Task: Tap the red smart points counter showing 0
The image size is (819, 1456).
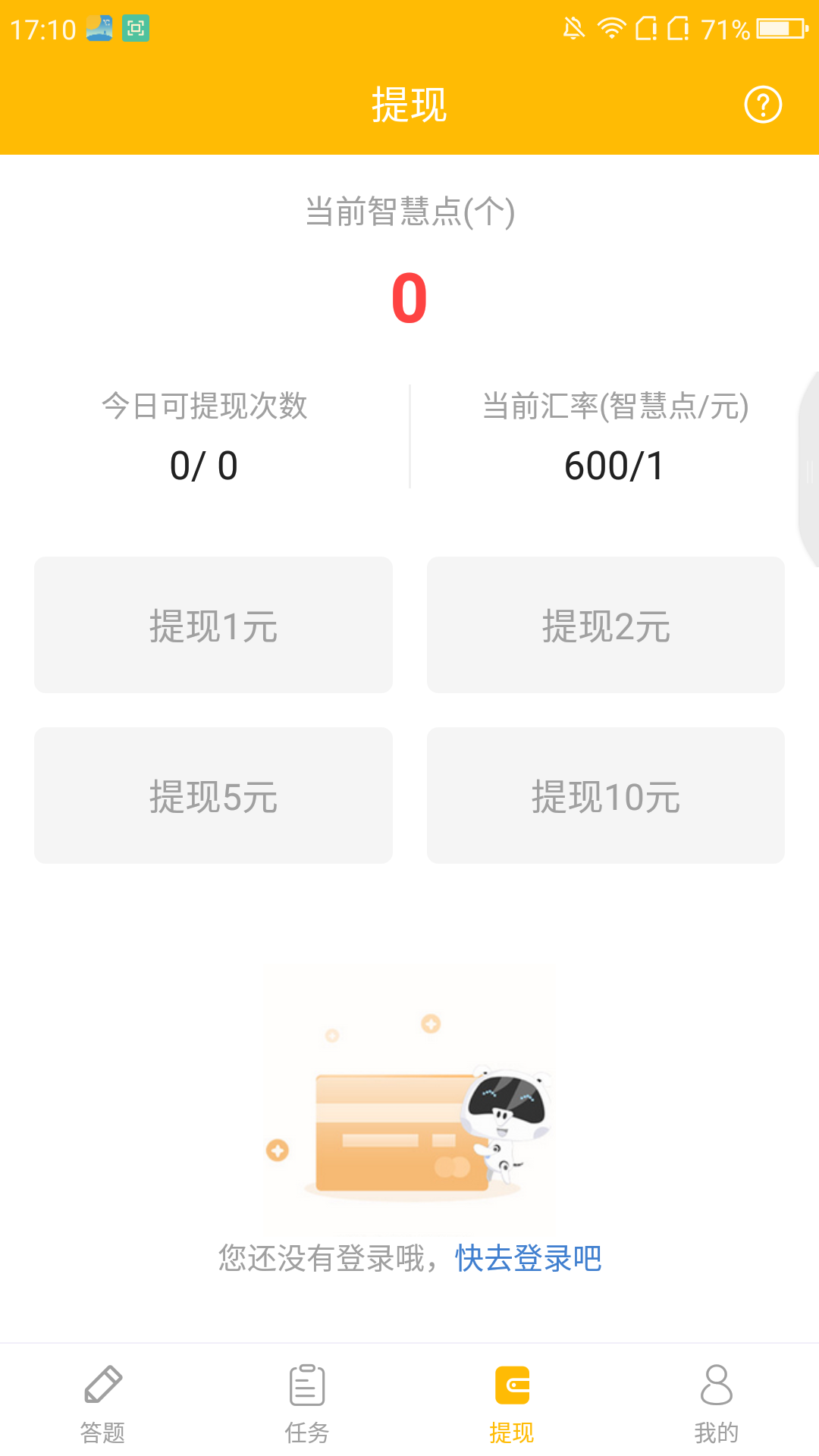Action: pos(409,297)
